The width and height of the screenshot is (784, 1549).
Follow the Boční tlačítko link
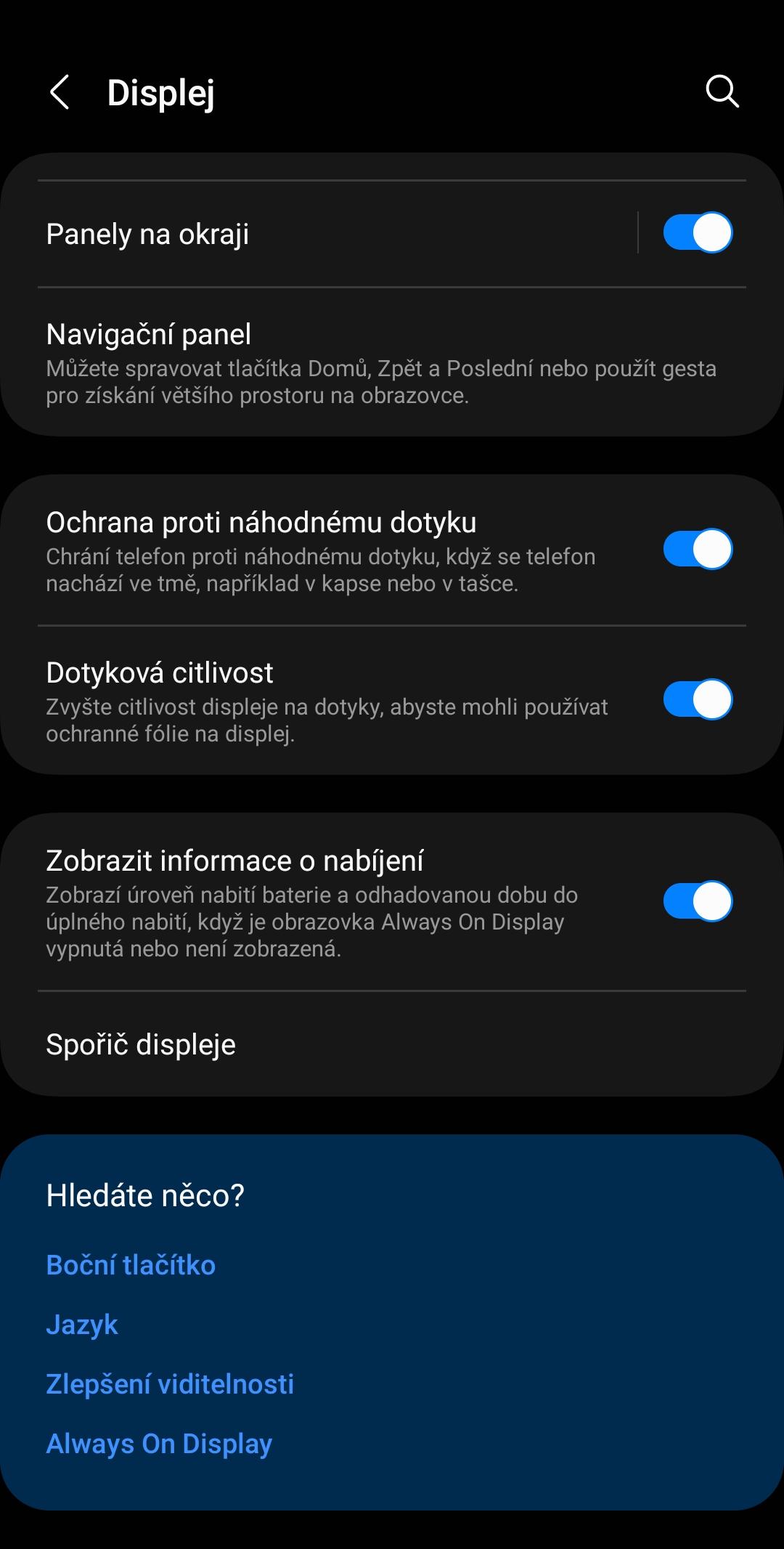coord(131,1265)
